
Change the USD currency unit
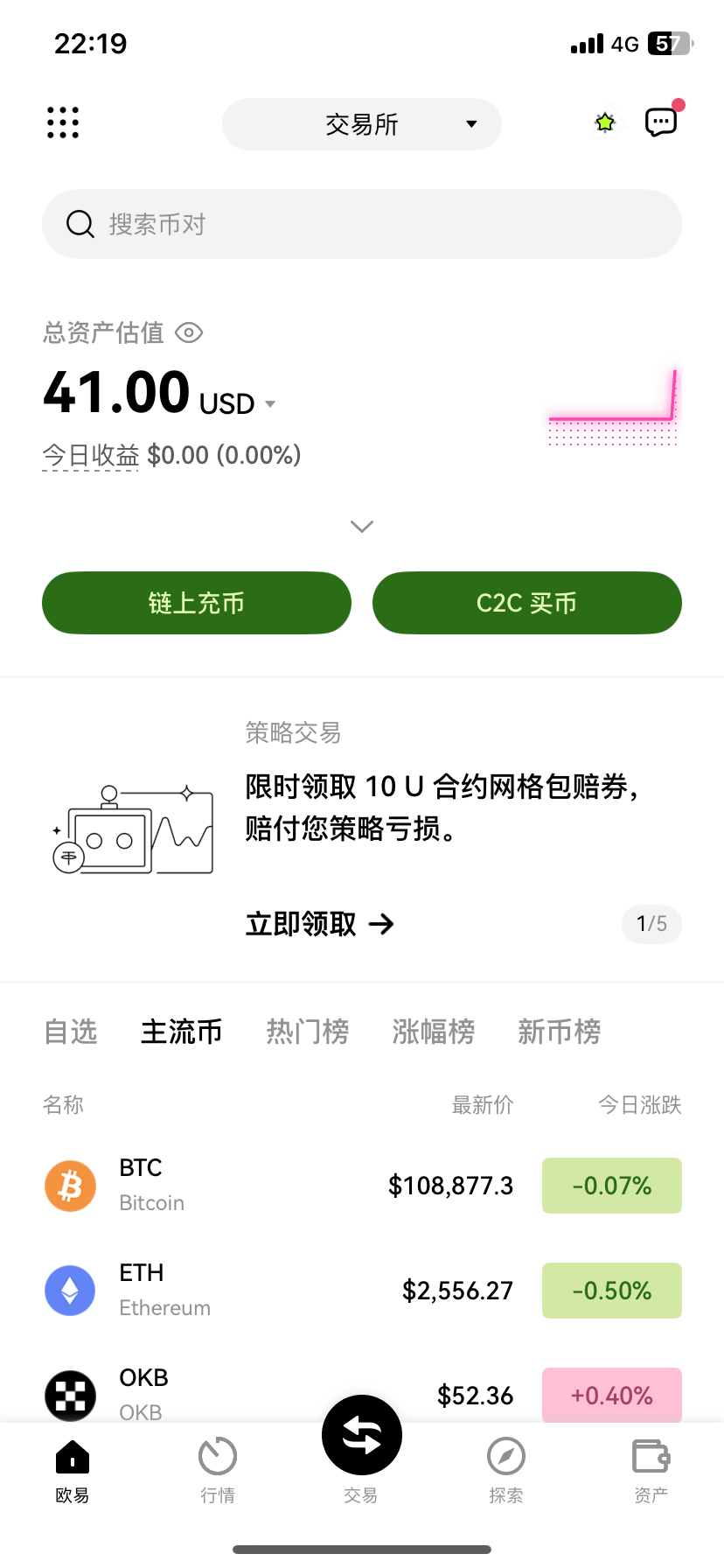[x=237, y=403]
